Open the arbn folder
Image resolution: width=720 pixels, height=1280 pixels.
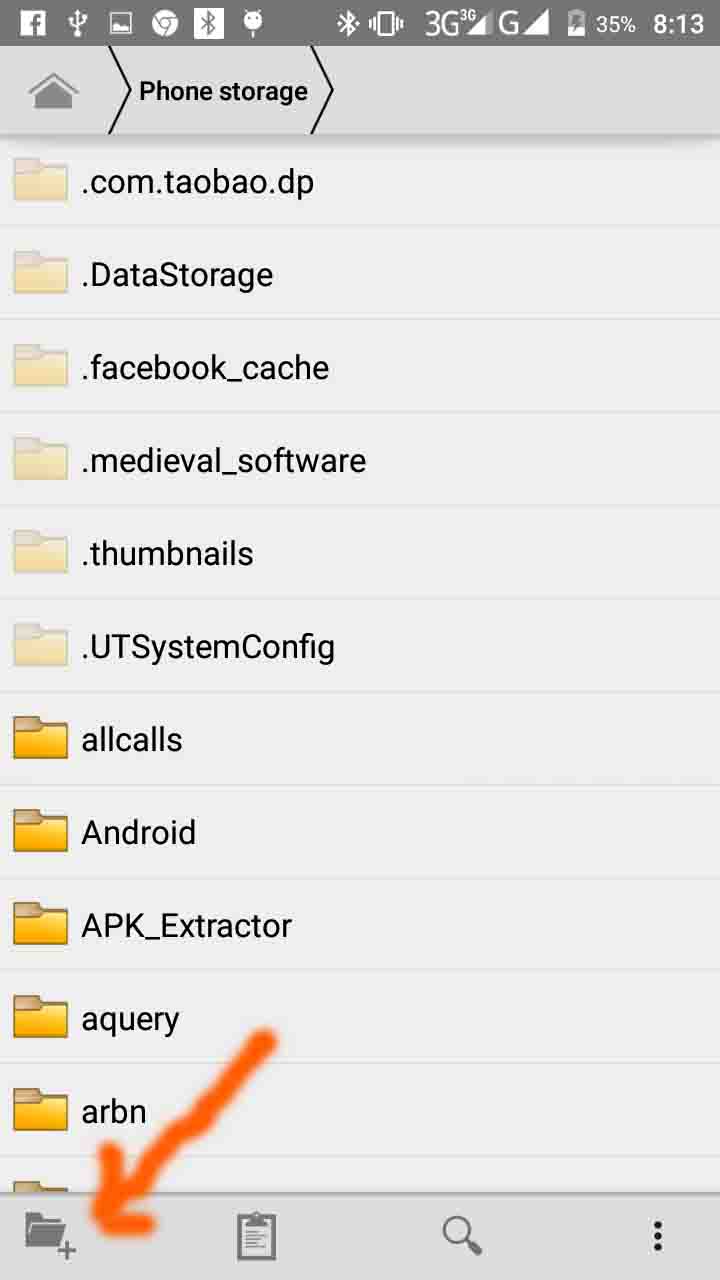point(114,1112)
